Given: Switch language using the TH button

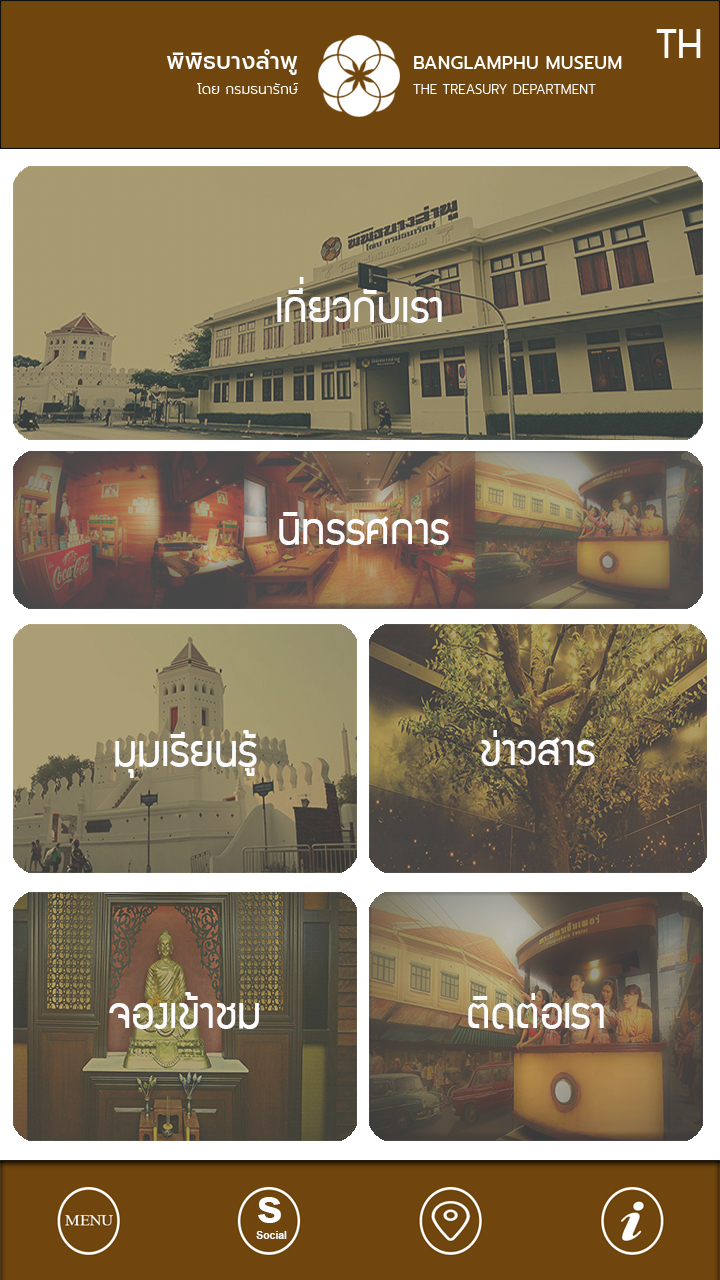Looking at the screenshot, I should point(678,45).
